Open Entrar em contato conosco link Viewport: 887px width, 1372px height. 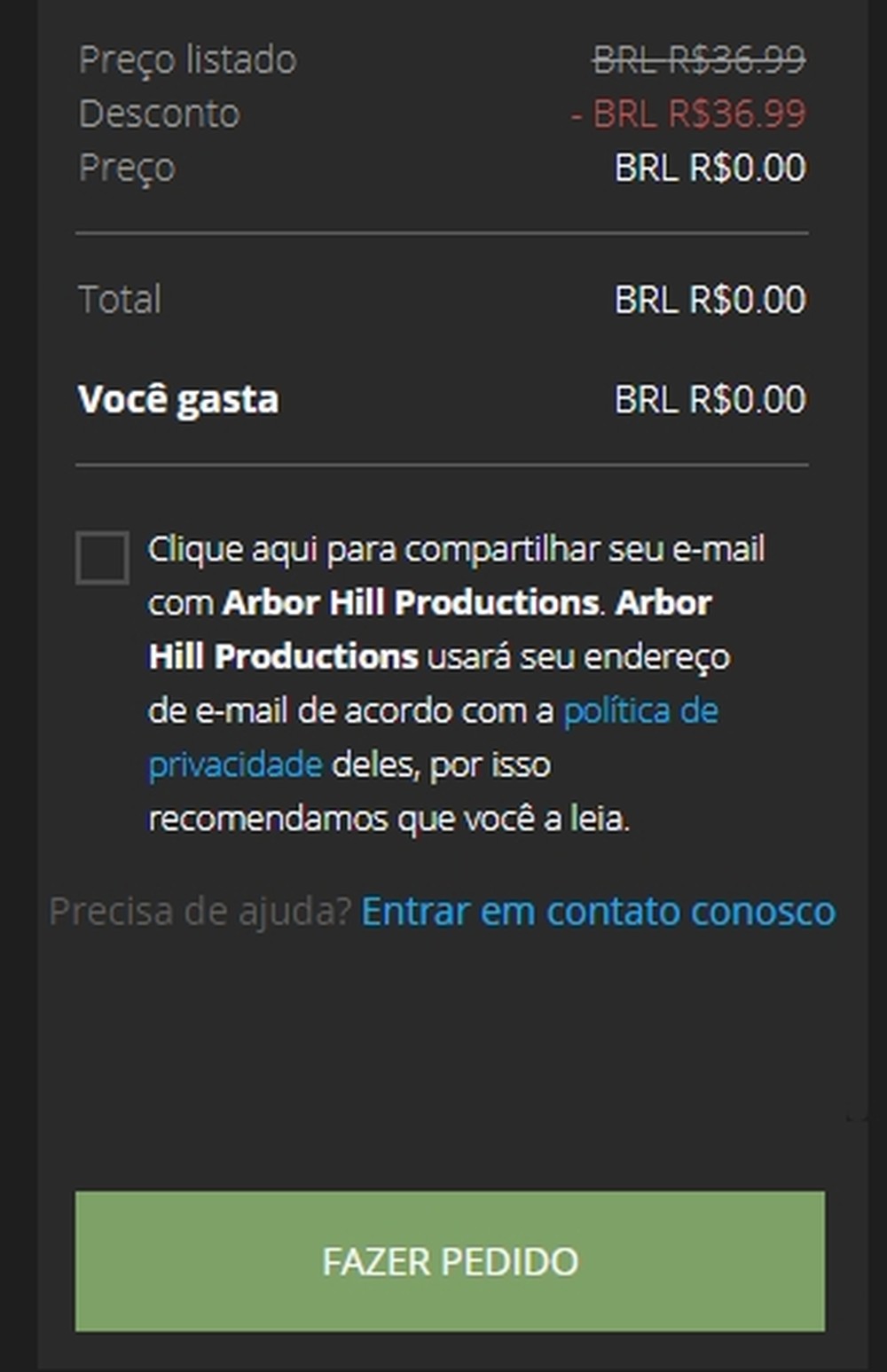597,912
